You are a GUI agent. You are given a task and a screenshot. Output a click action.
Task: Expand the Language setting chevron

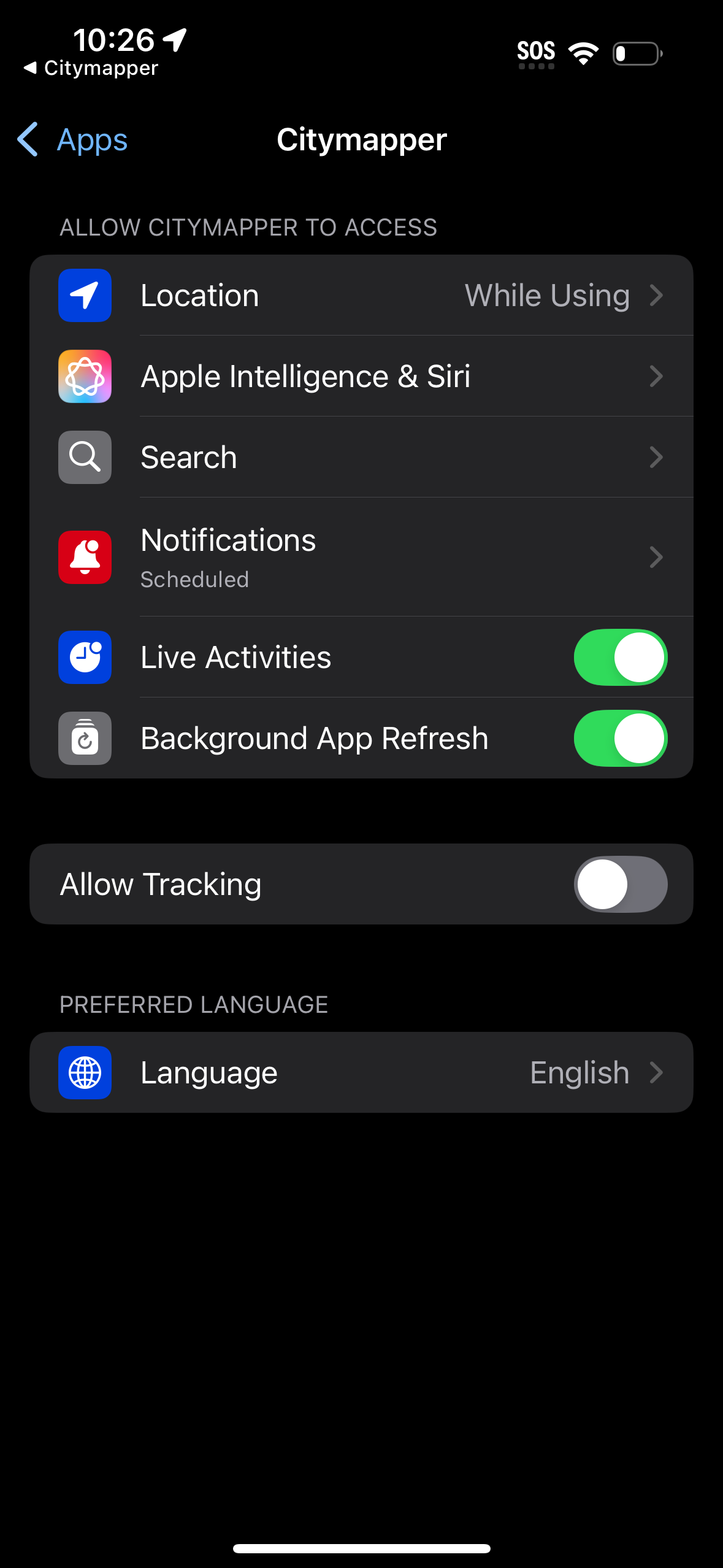pos(657,1072)
